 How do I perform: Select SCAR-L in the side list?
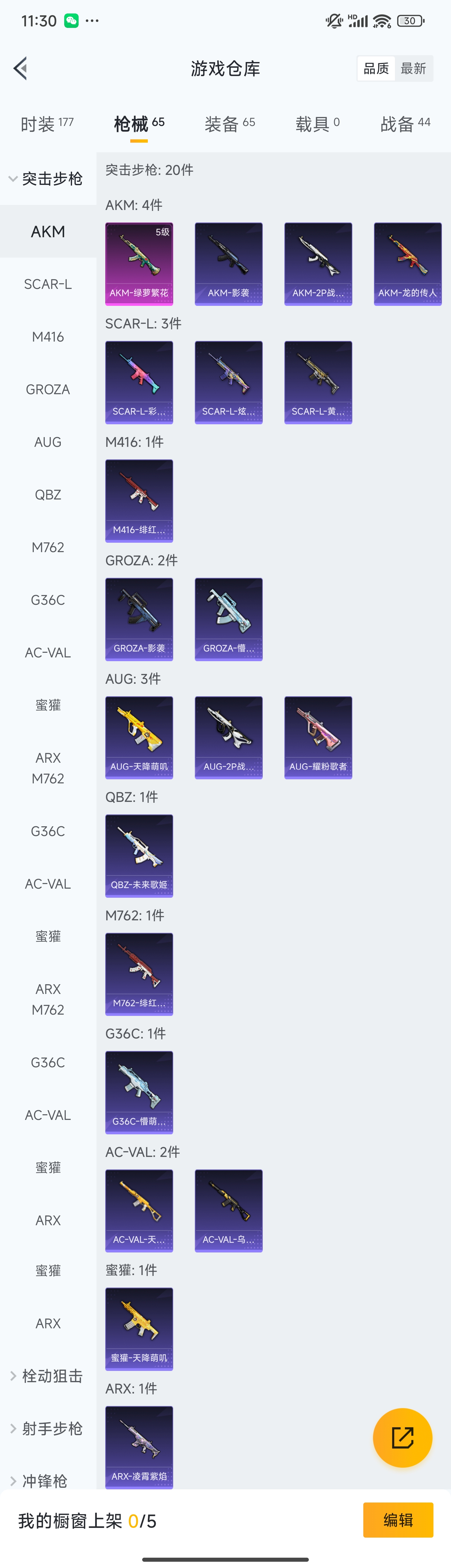click(48, 284)
